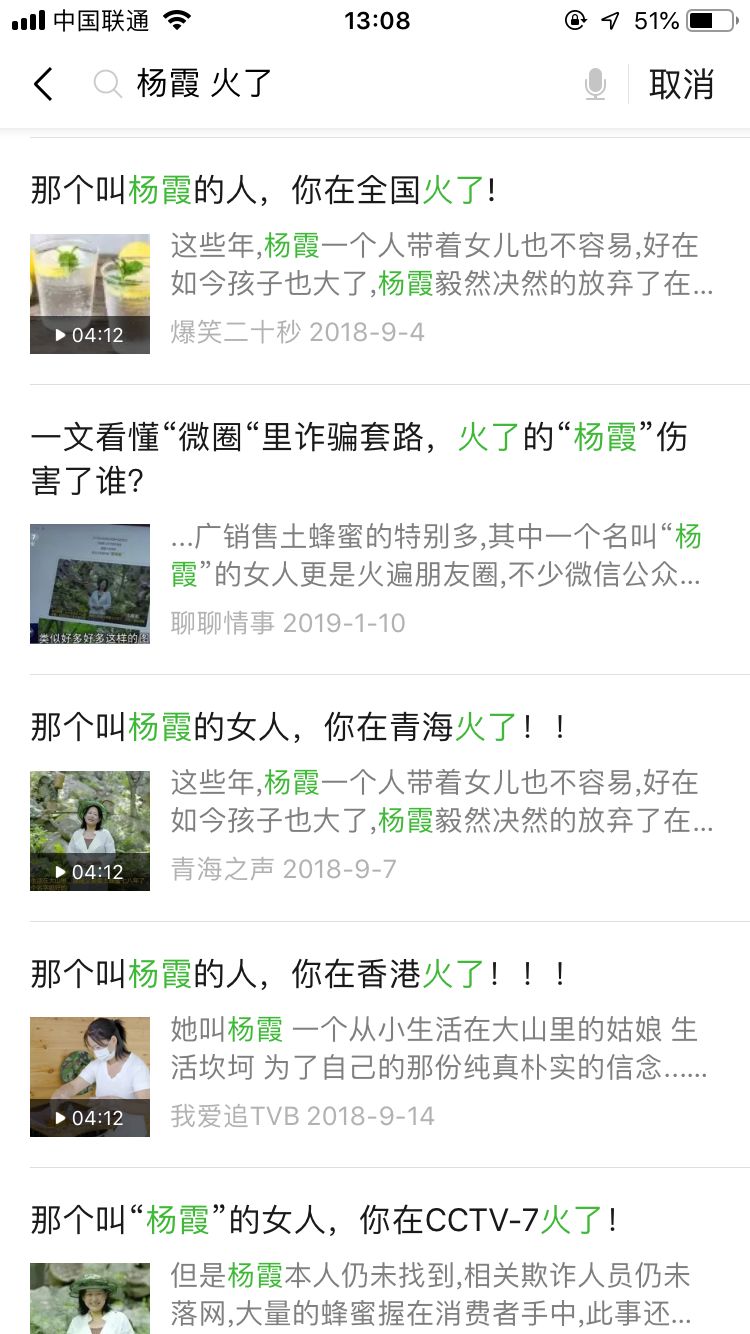Play the video thumbnail from 我爱追TVB
The width and height of the screenshot is (750, 1334).
[90, 1077]
